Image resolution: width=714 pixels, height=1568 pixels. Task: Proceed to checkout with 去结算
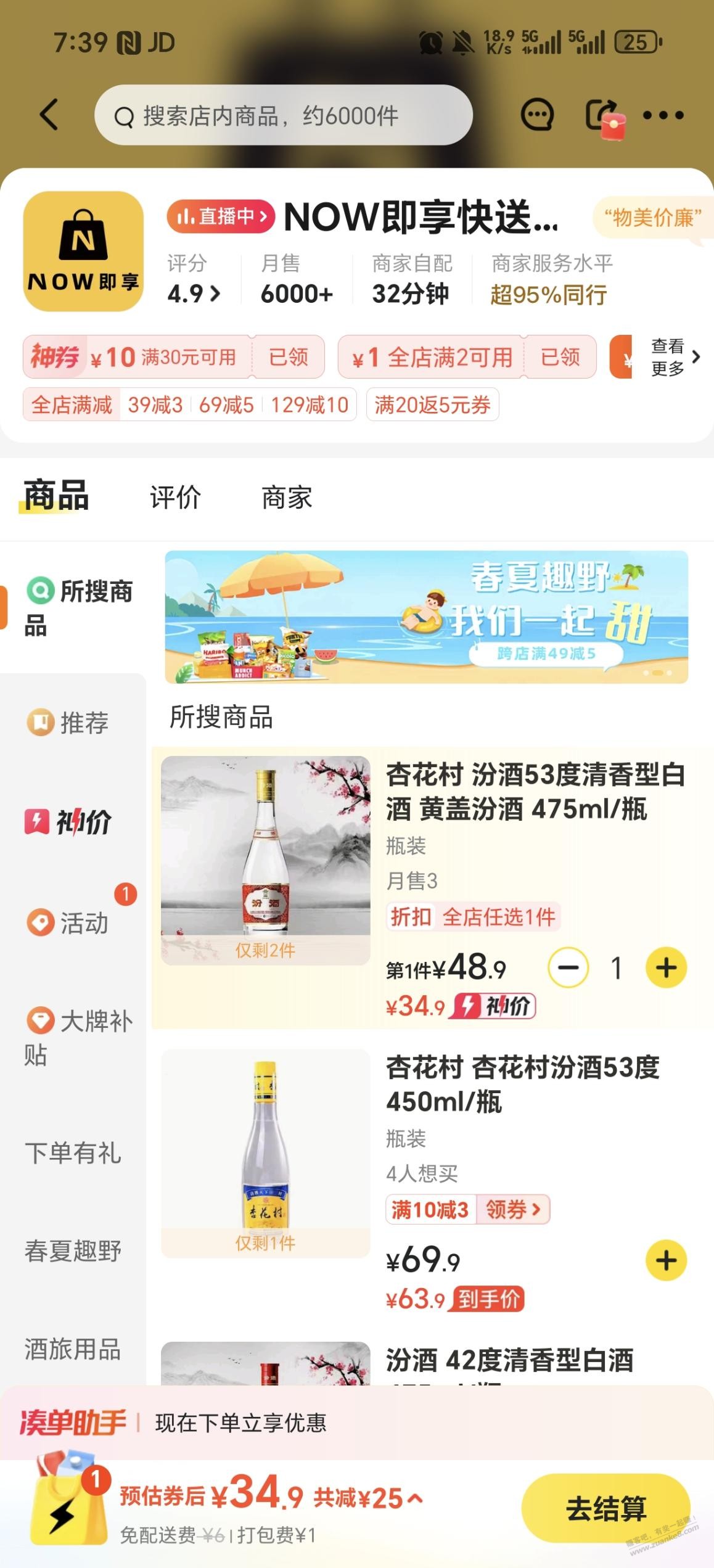click(605, 1509)
